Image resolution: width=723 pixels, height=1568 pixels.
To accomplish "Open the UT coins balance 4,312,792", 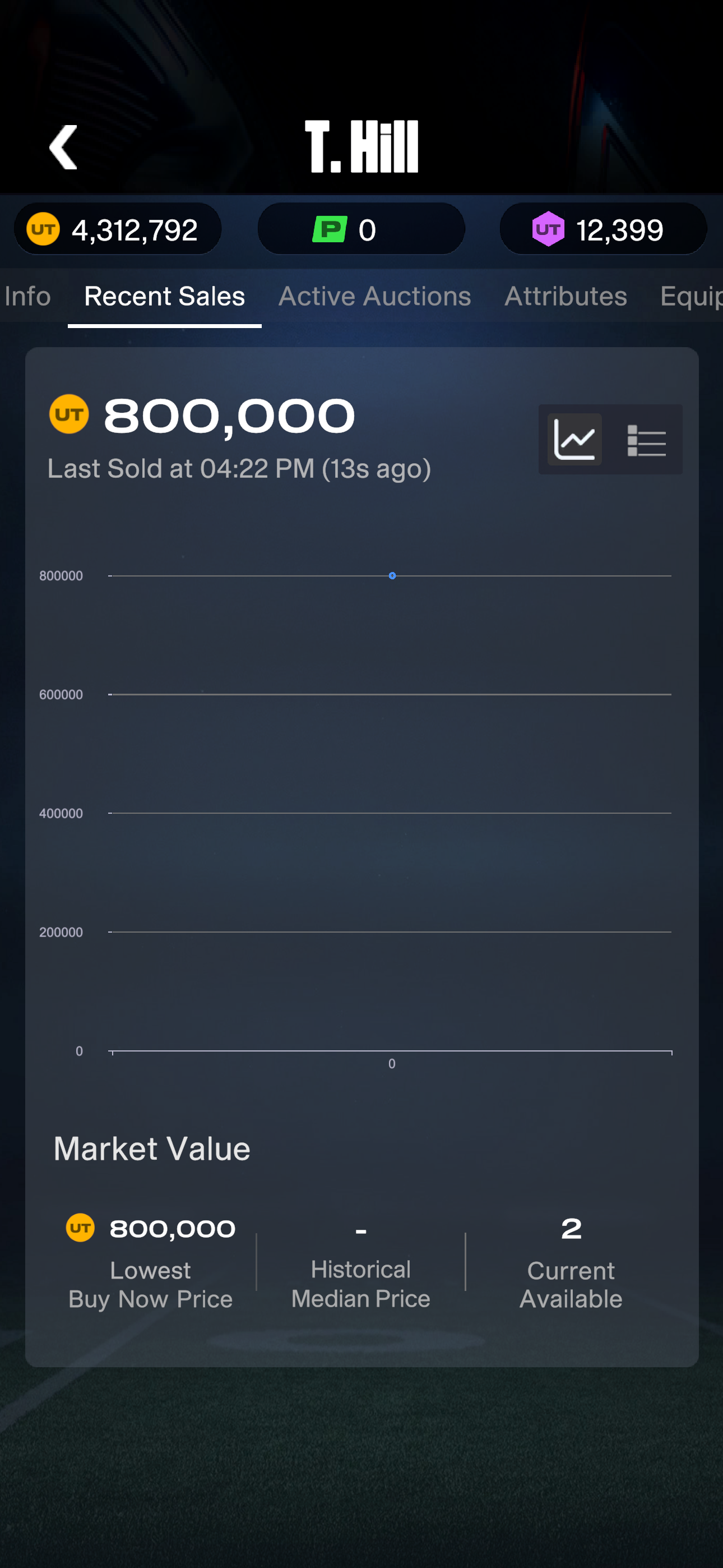I will pyautogui.click(x=118, y=229).
